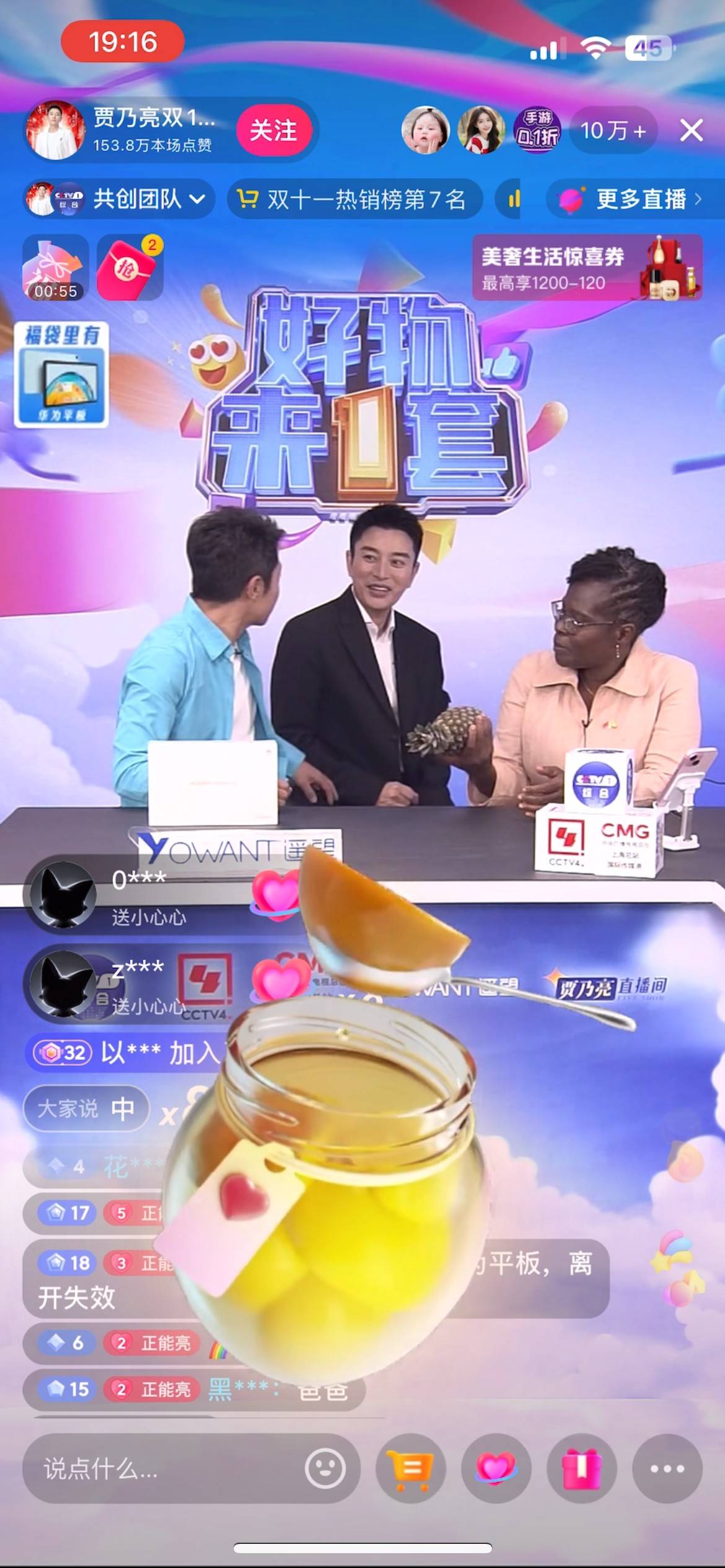Grab the red envelope with badge 2

130,268
